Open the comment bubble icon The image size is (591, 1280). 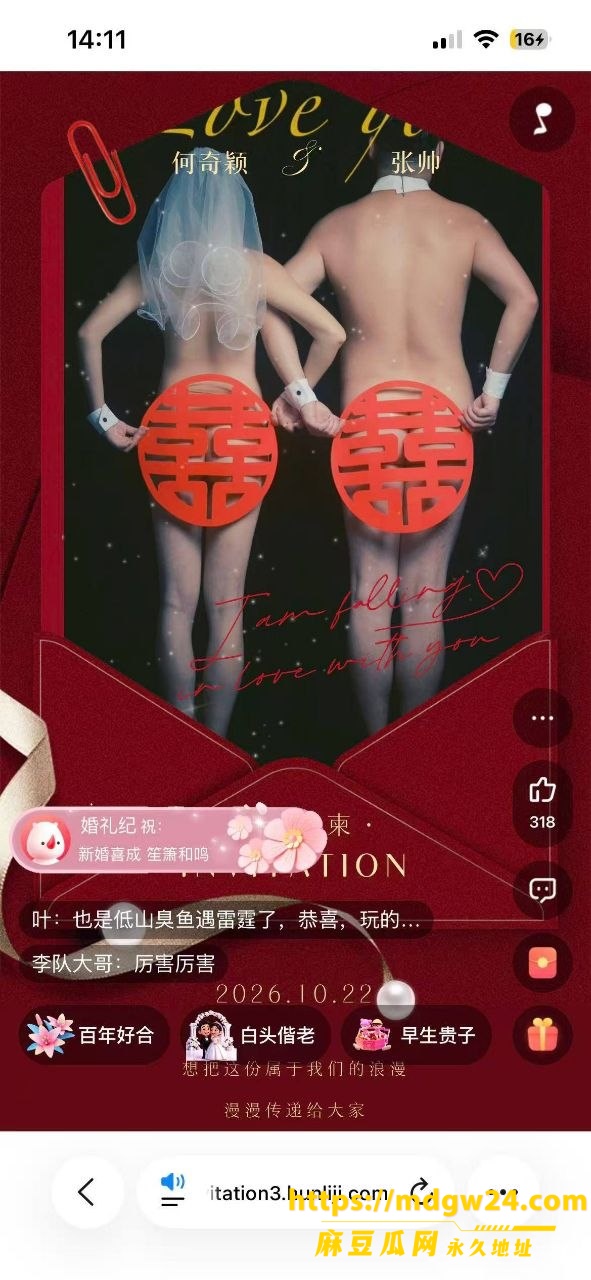(x=542, y=889)
